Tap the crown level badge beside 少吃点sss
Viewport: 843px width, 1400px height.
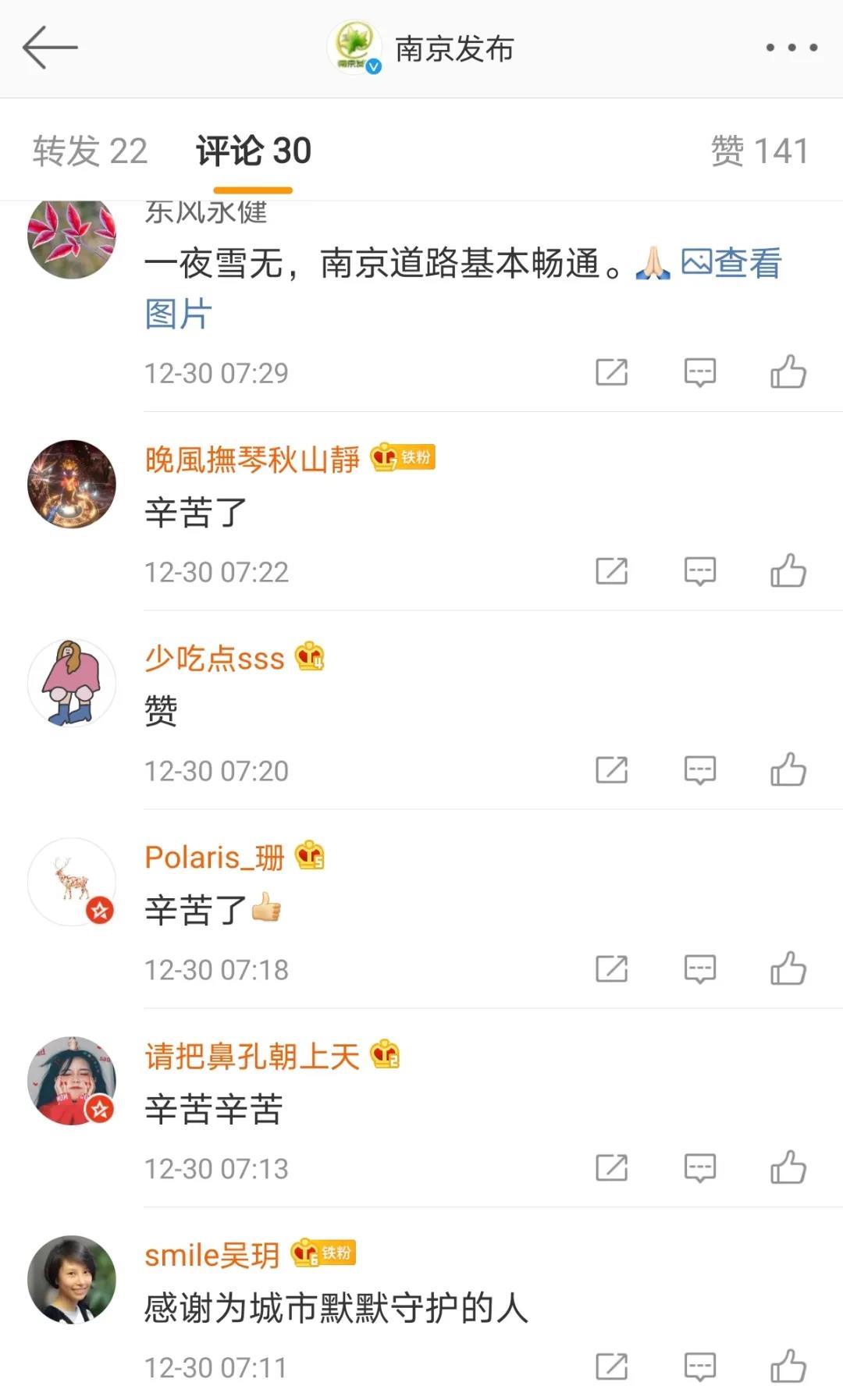click(x=311, y=656)
